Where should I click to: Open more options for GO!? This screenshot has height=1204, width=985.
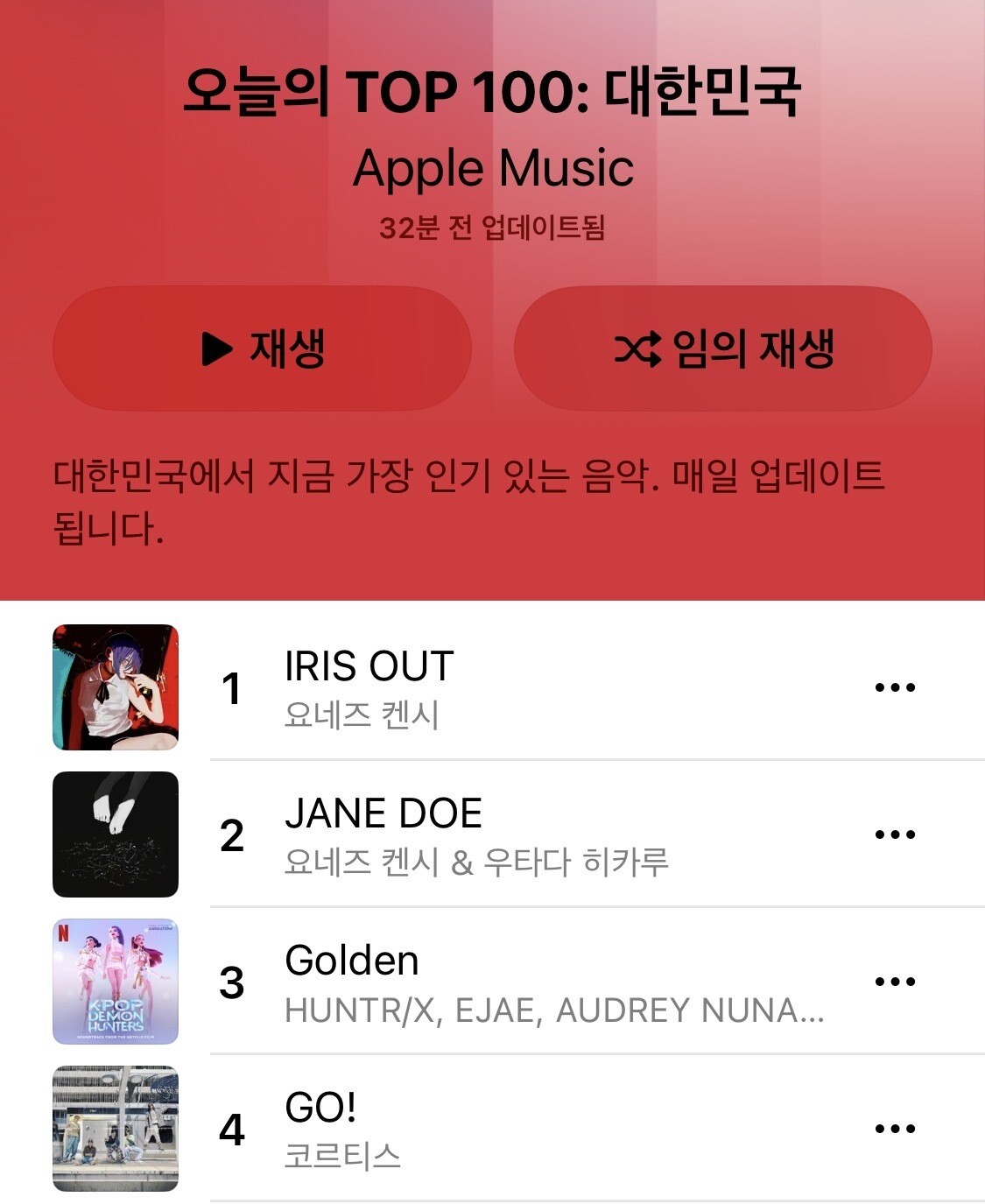coord(895,1129)
